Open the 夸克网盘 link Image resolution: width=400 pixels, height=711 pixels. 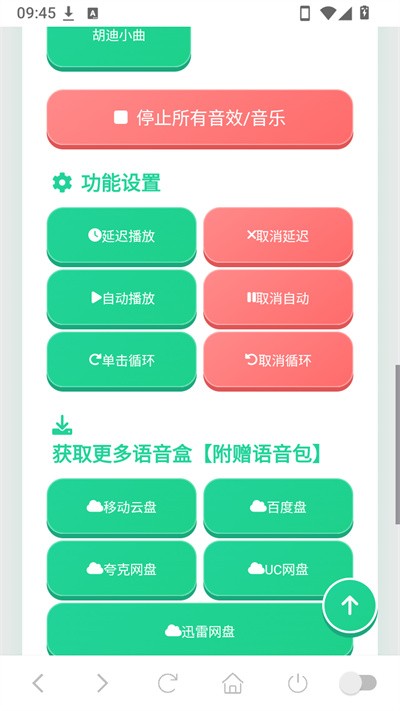point(122,569)
